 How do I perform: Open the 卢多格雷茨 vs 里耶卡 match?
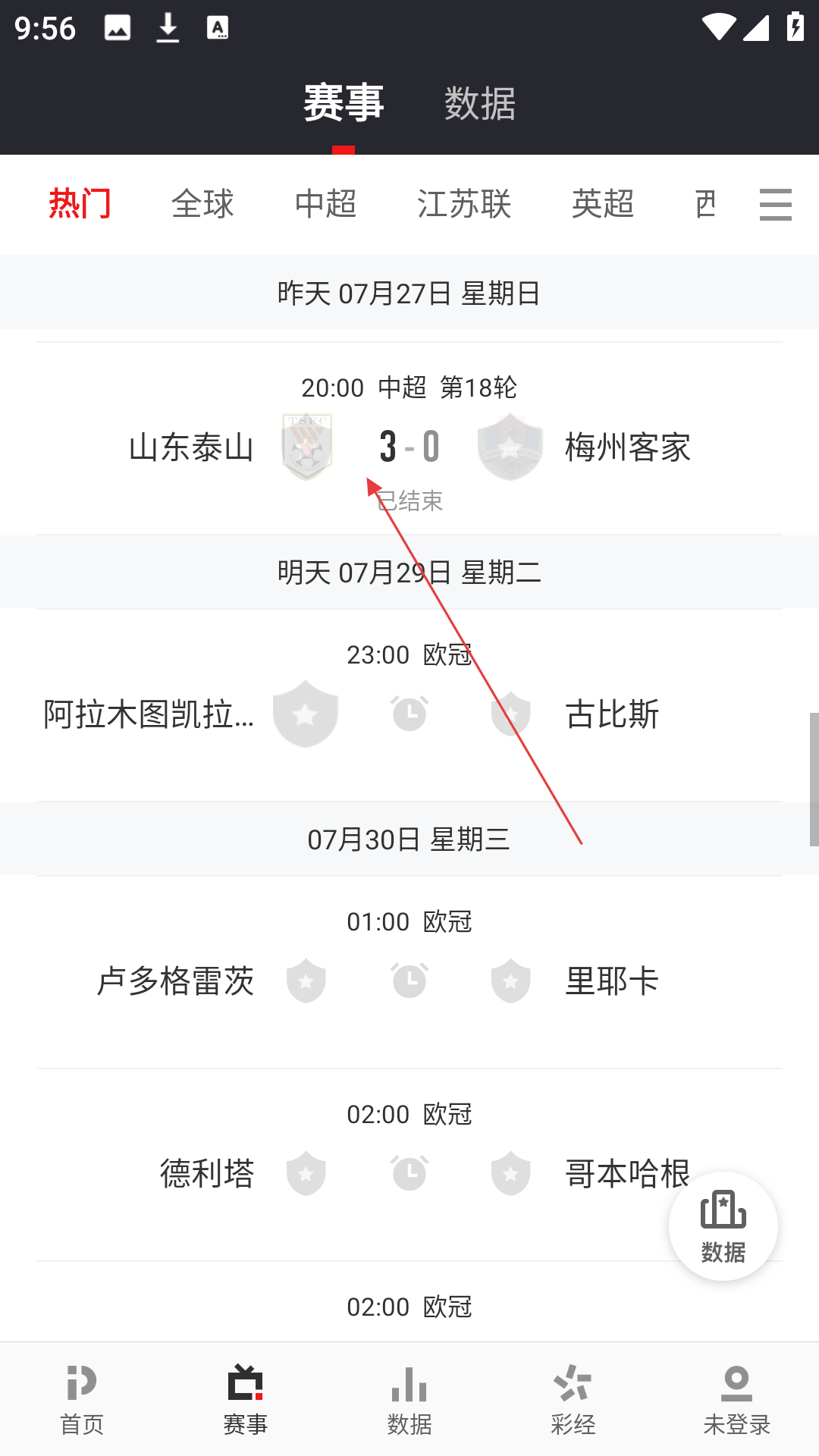click(409, 972)
